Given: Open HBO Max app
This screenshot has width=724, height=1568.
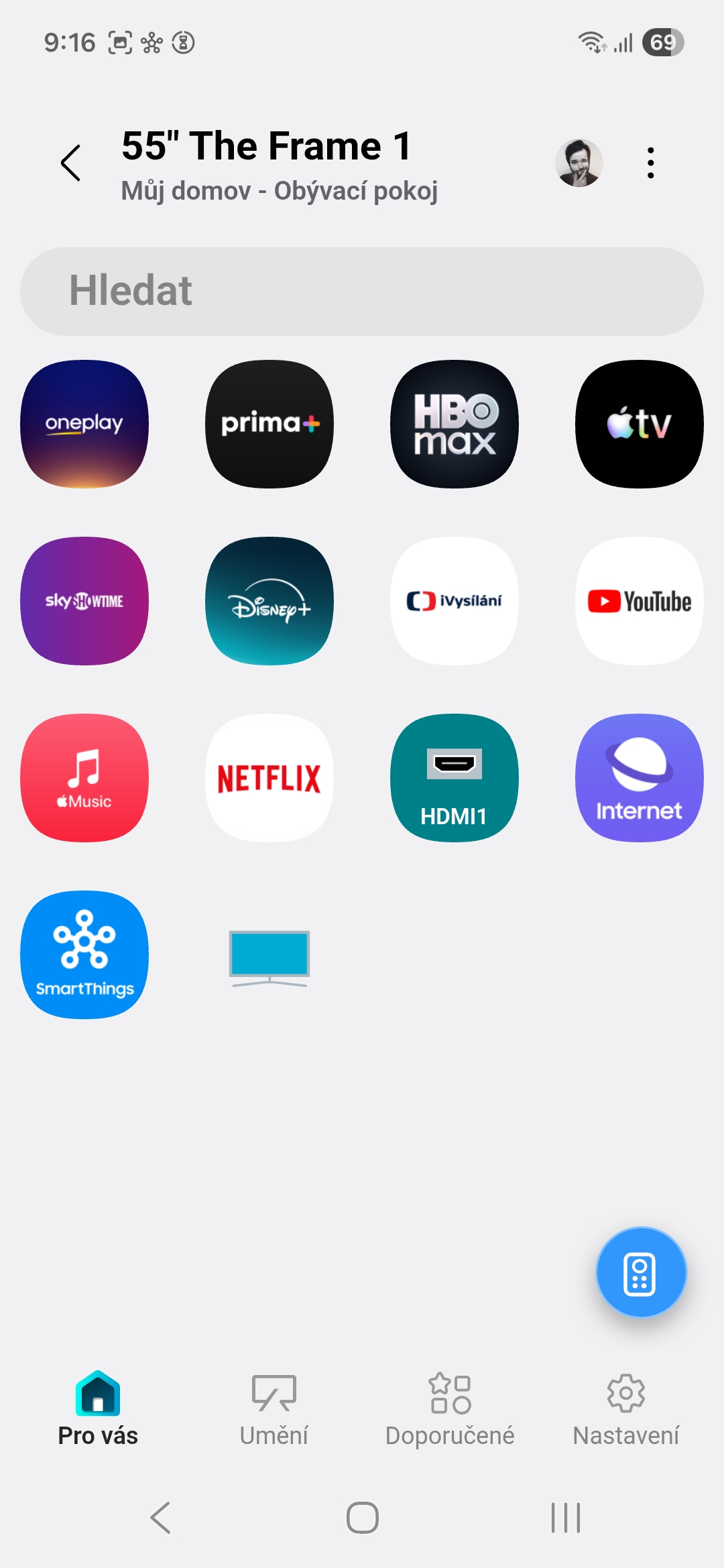Looking at the screenshot, I should (x=455, y=424).
